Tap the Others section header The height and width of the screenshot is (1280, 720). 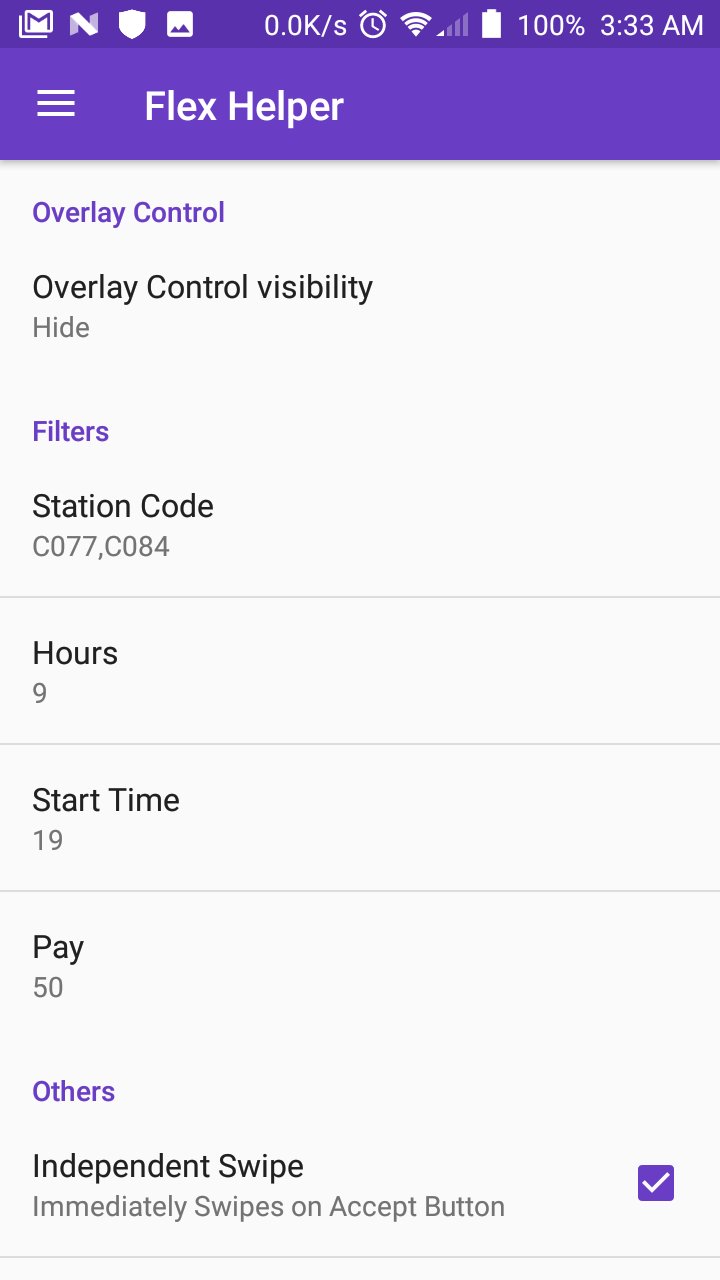coord(73,1091)
